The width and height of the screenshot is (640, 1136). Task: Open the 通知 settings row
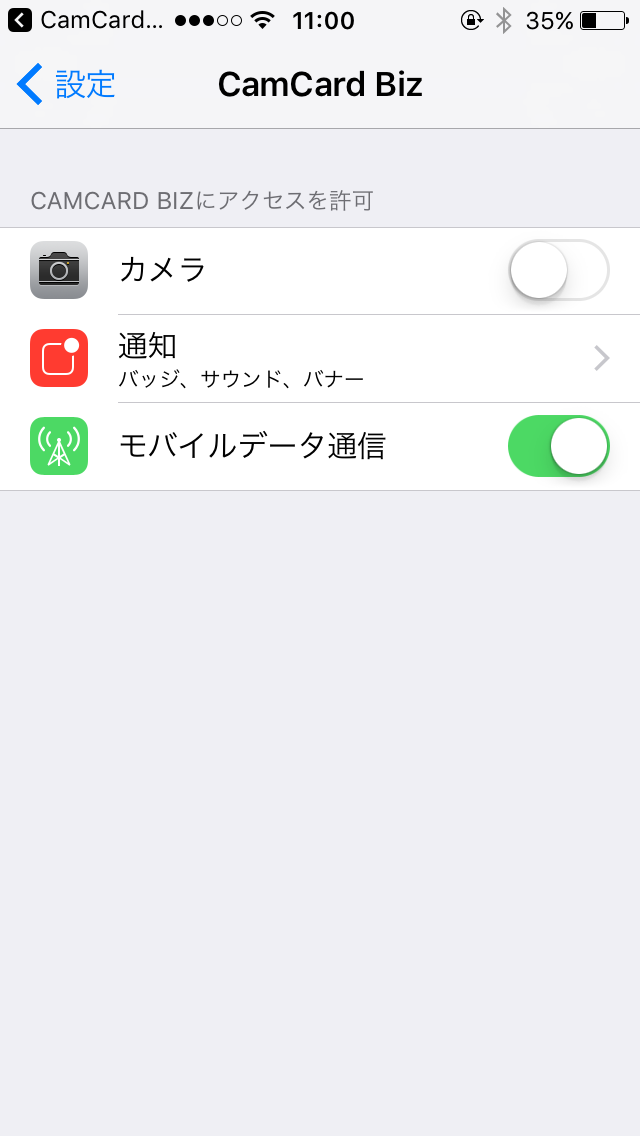click(320, 359)
